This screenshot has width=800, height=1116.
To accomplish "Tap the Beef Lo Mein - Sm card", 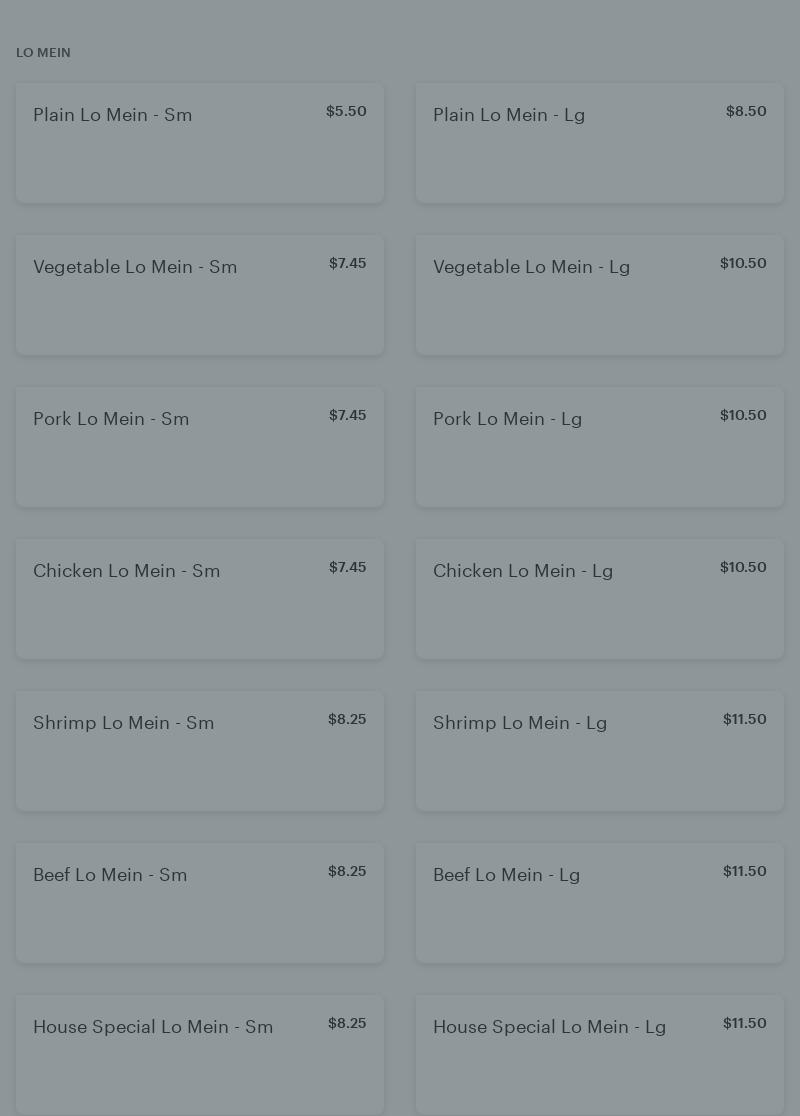I will pos(200,903).
